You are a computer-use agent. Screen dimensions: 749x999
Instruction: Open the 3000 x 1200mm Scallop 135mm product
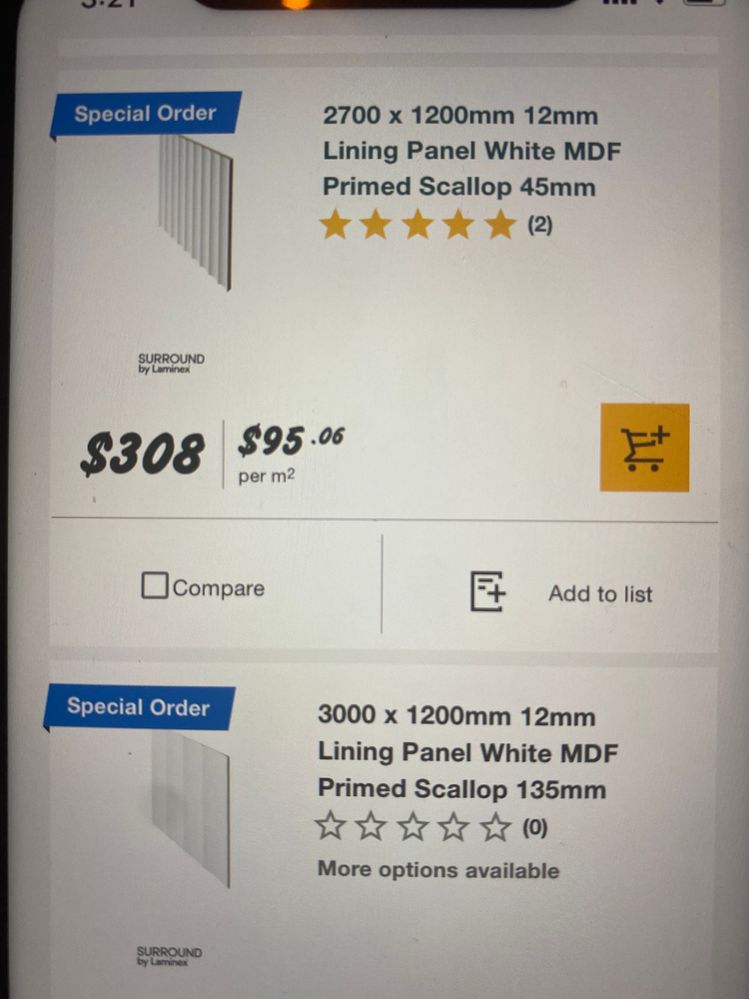click(x=462, y=752)
